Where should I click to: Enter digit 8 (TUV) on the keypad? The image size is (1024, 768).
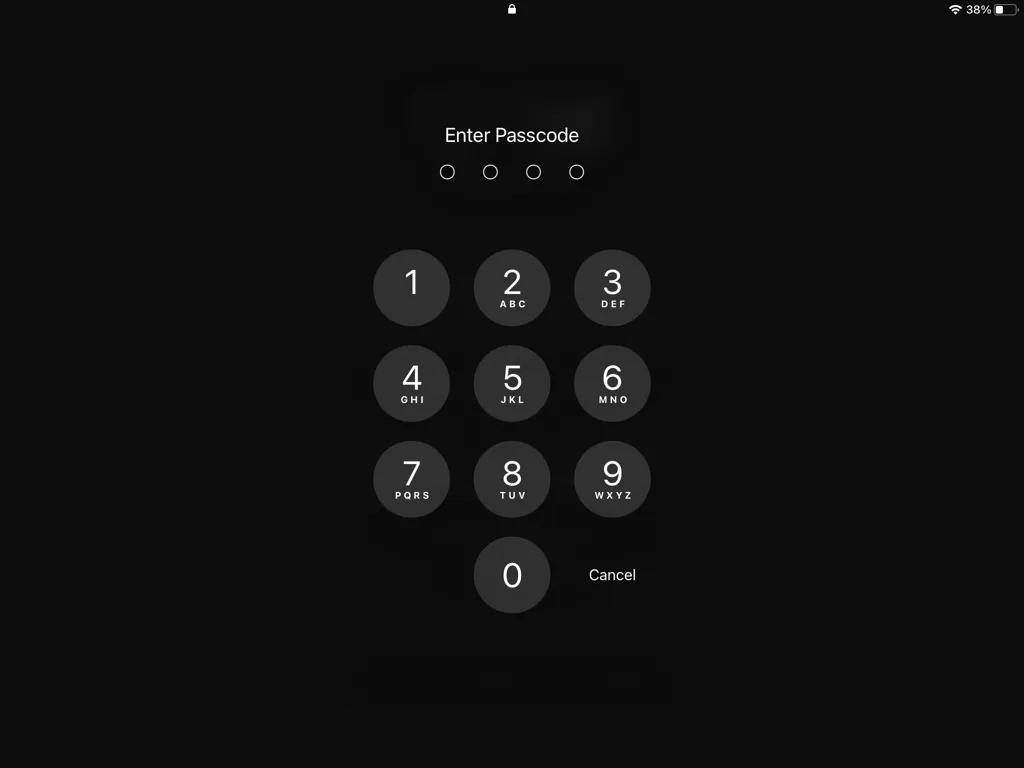[512, 479]
